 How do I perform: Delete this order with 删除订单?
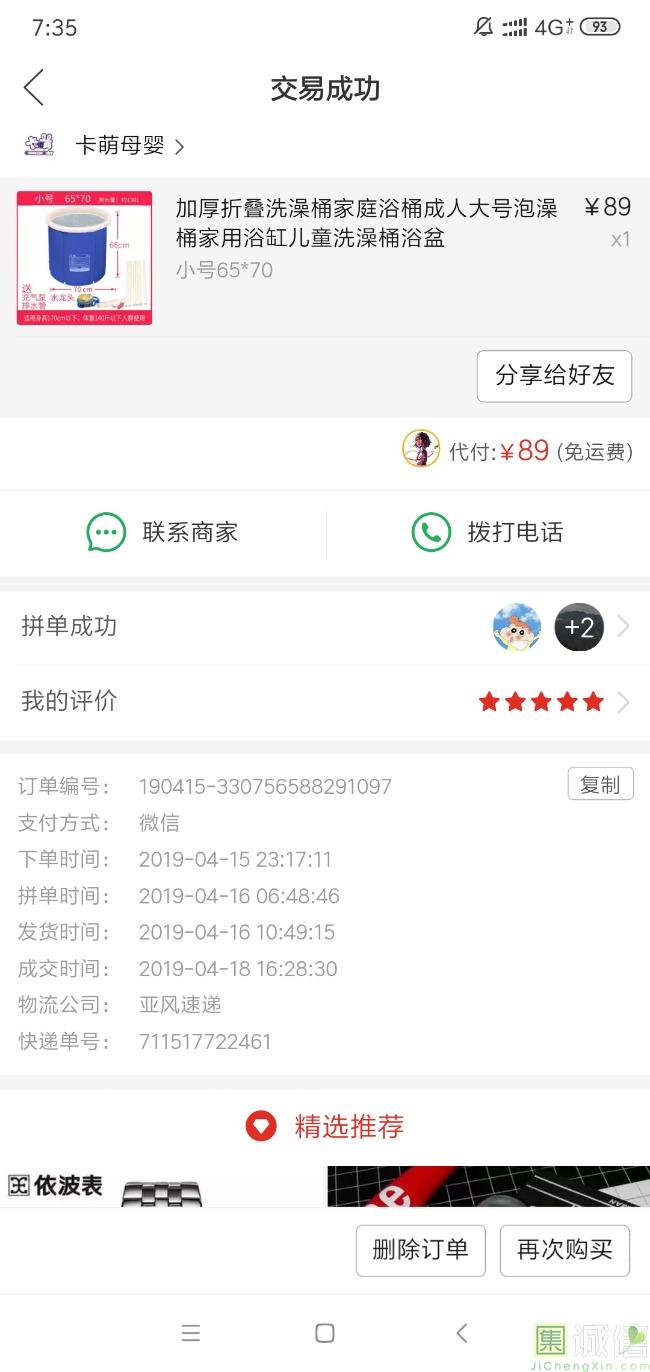click(x=420, y=1250)
